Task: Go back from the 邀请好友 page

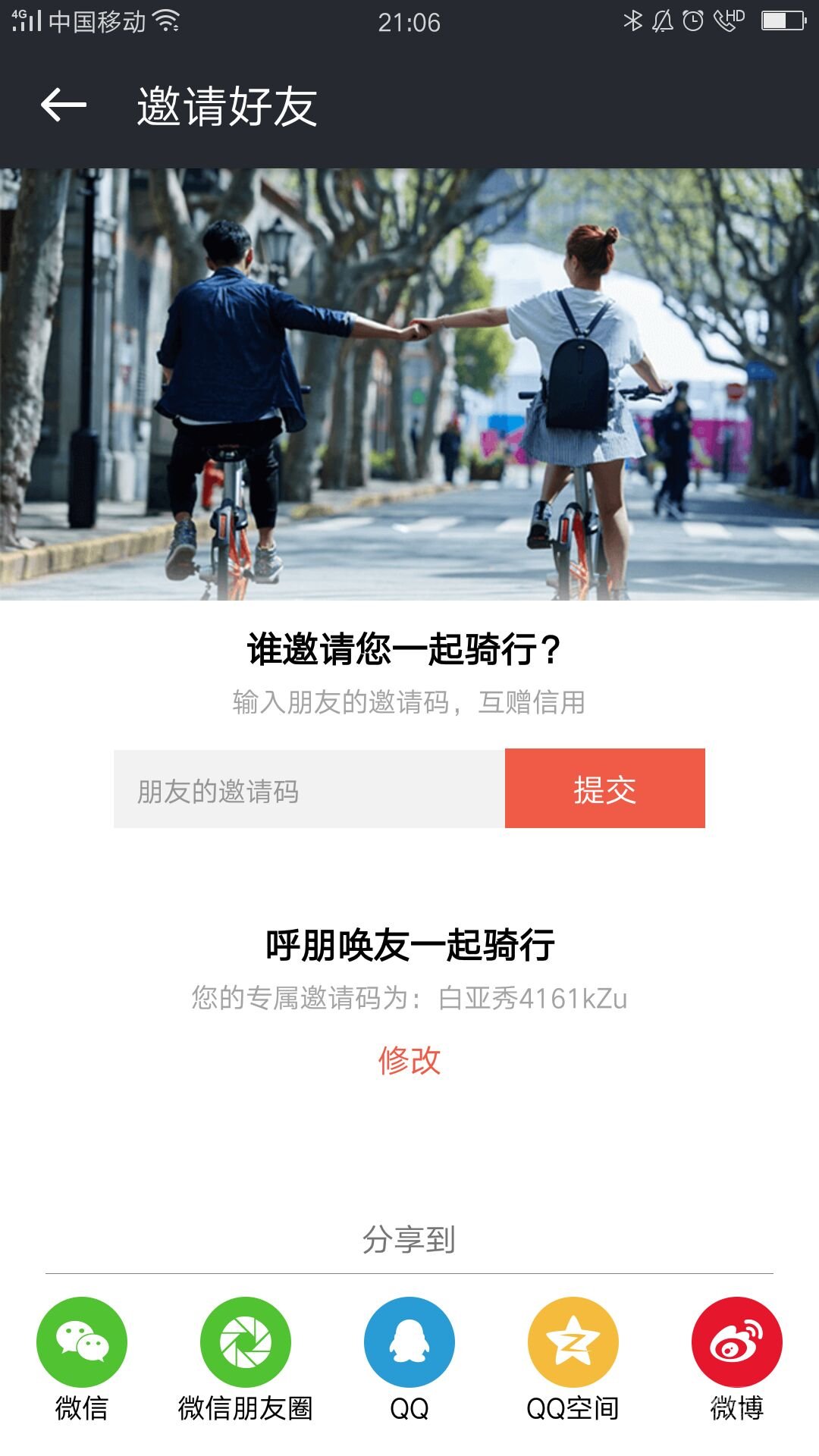Action: coord(64,105)
